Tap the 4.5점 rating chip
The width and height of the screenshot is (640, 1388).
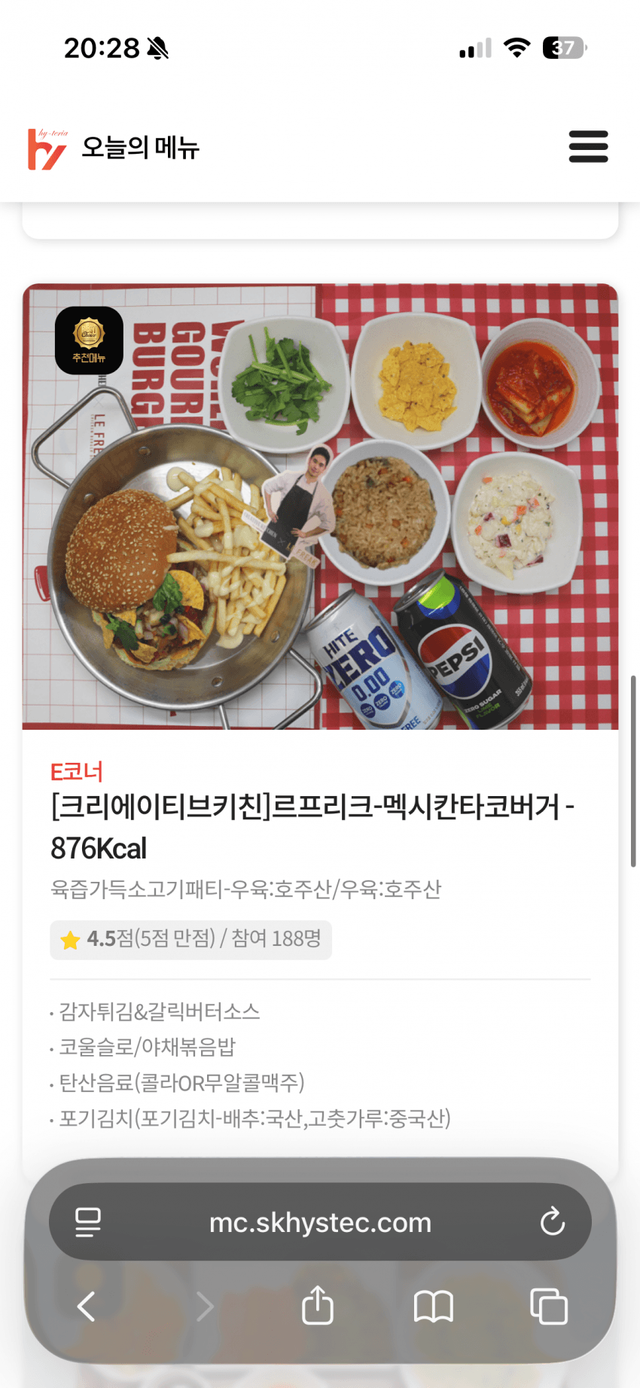pos(191,939)
